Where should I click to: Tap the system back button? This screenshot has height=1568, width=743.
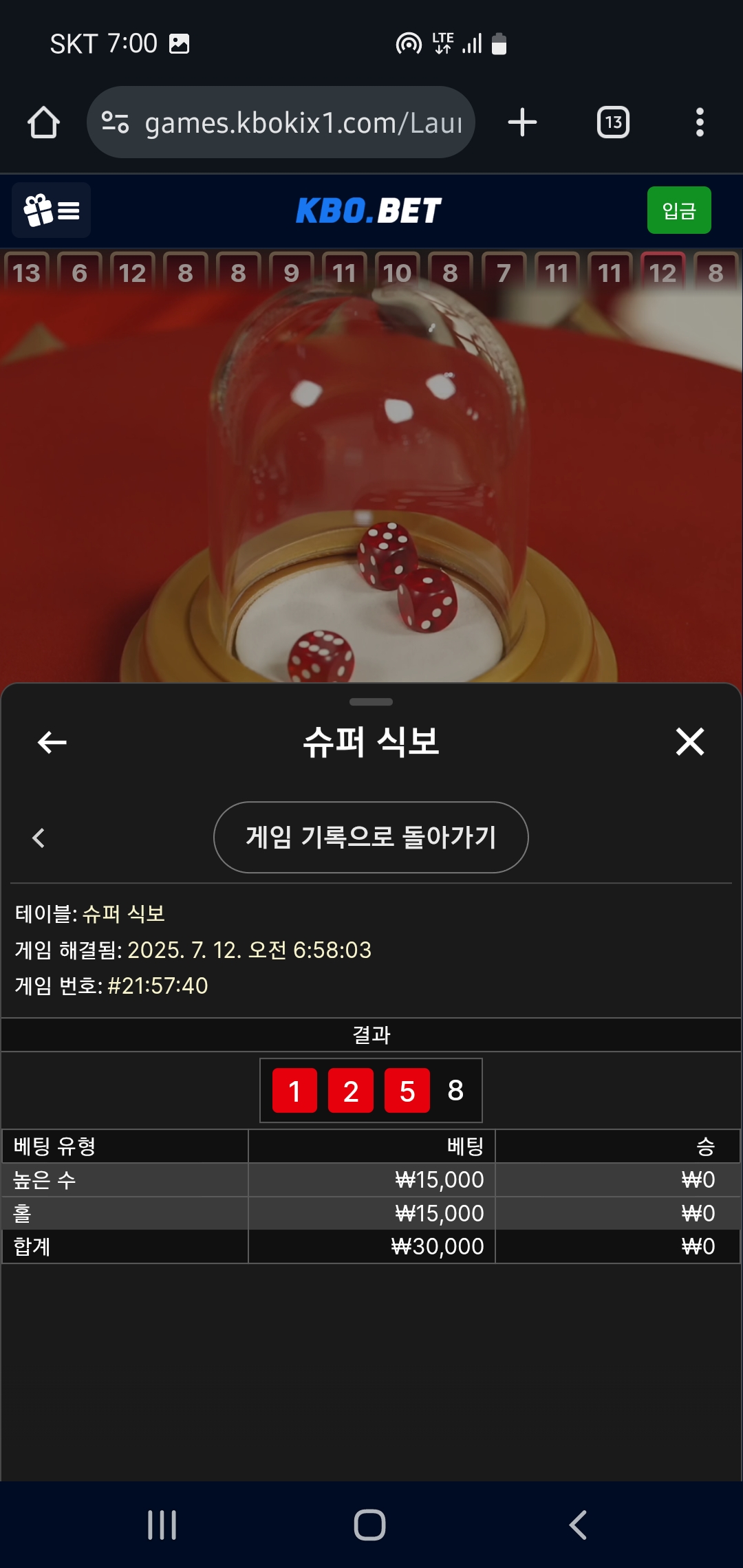(578, 1525)
